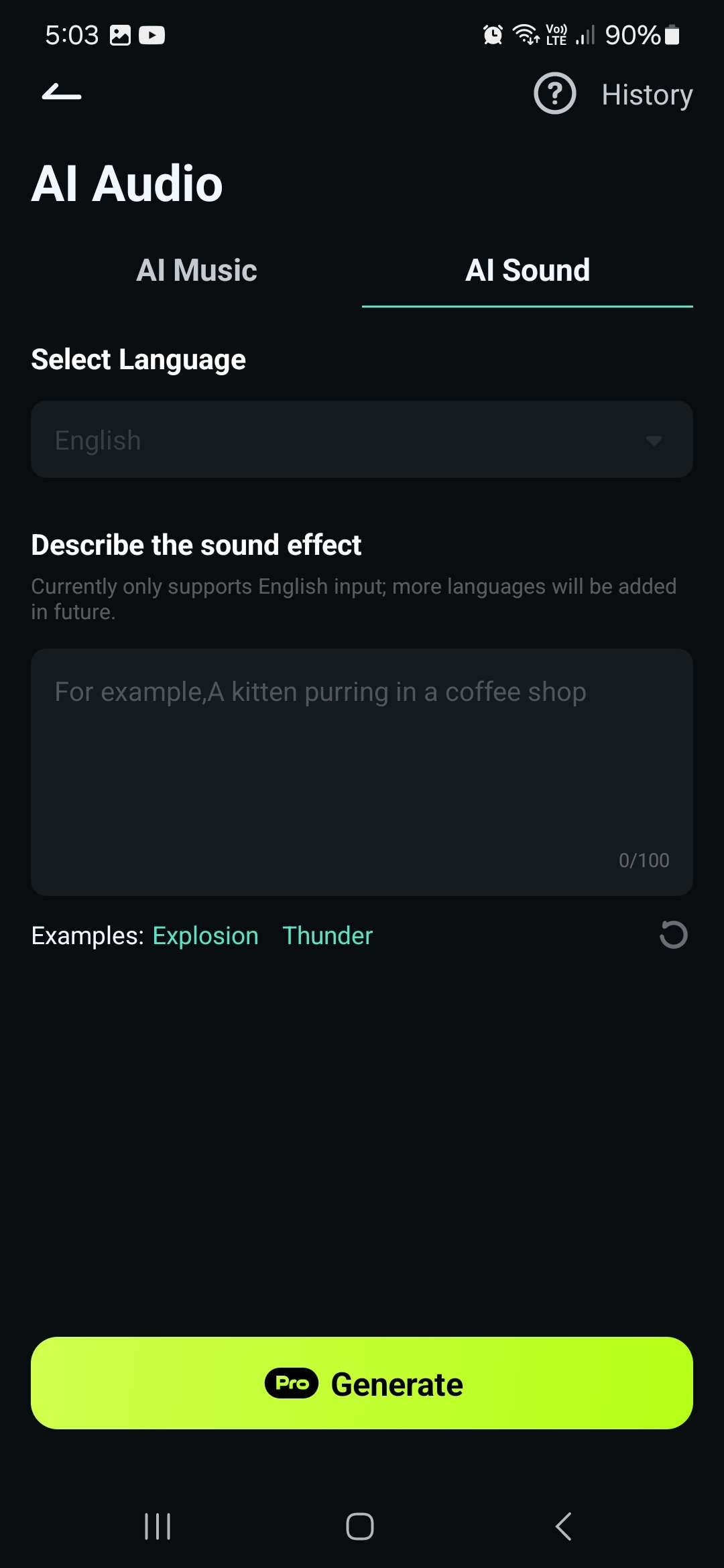Expand the English language dropdown
This screenshot has width=724, height=1568.
tap(362, 440)
